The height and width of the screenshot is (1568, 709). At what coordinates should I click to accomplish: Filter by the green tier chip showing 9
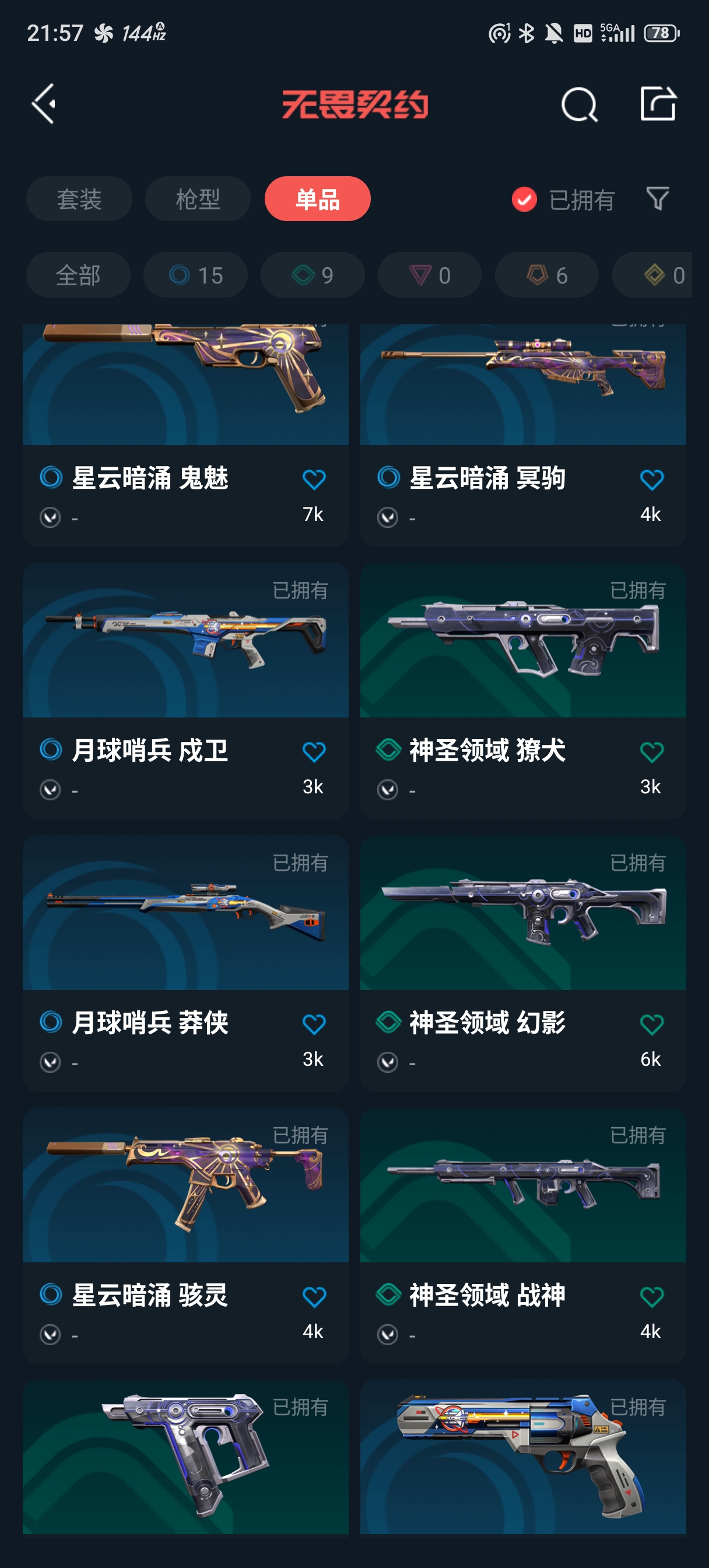click(312, 275)
